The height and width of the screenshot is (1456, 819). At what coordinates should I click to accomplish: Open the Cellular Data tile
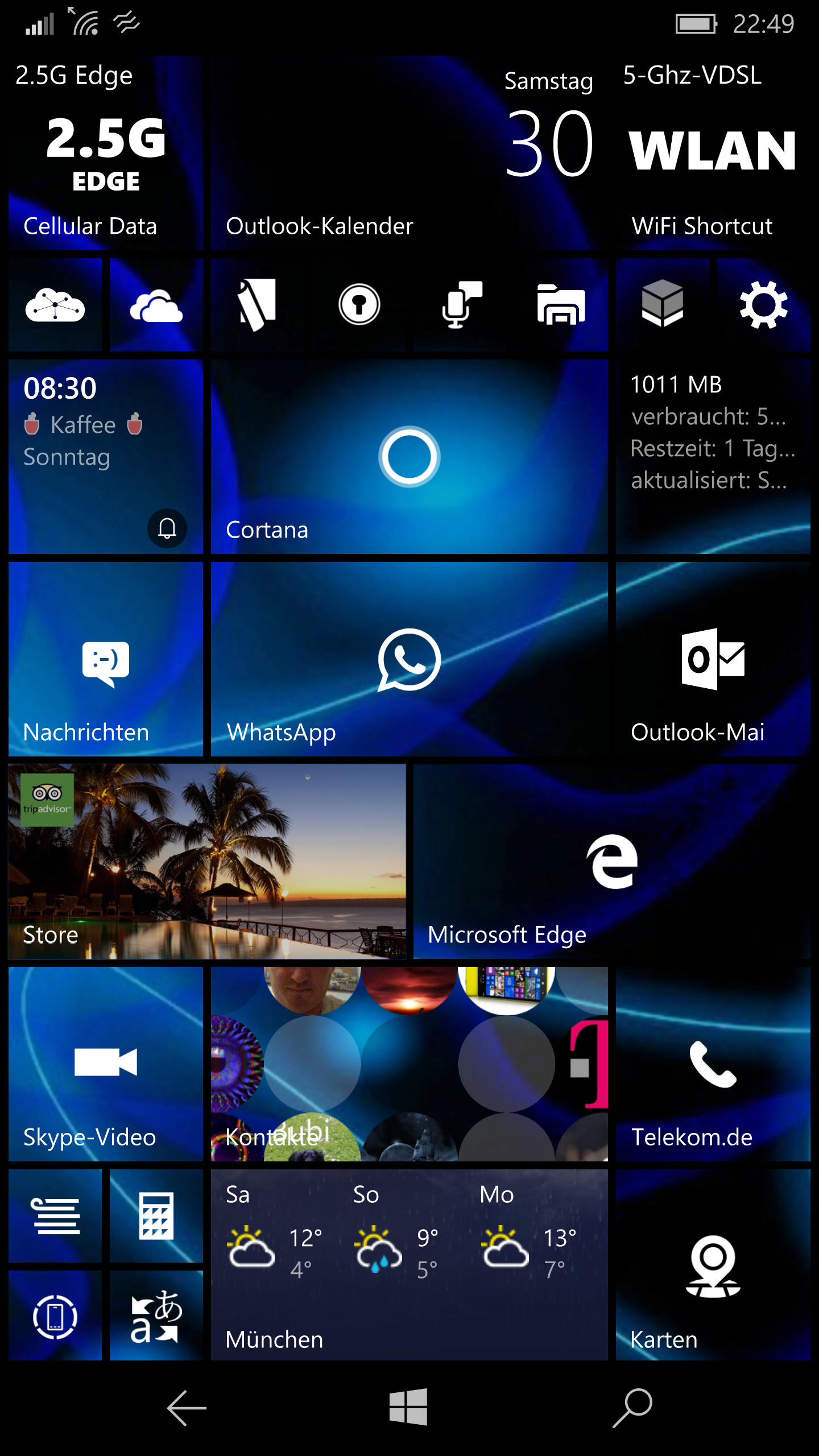[106, 153]
